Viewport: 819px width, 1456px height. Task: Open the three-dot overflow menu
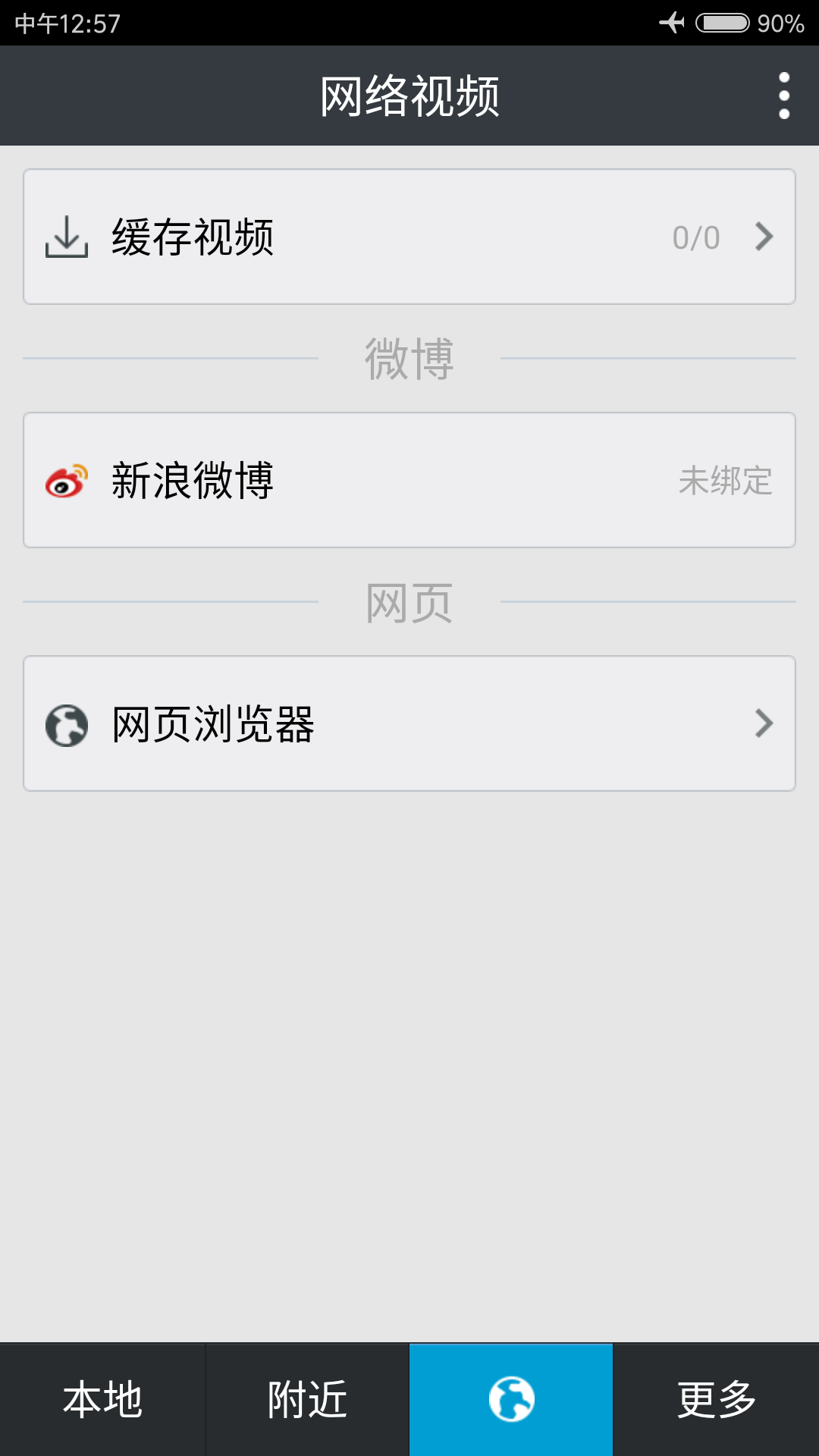click(x=784, y=96)
